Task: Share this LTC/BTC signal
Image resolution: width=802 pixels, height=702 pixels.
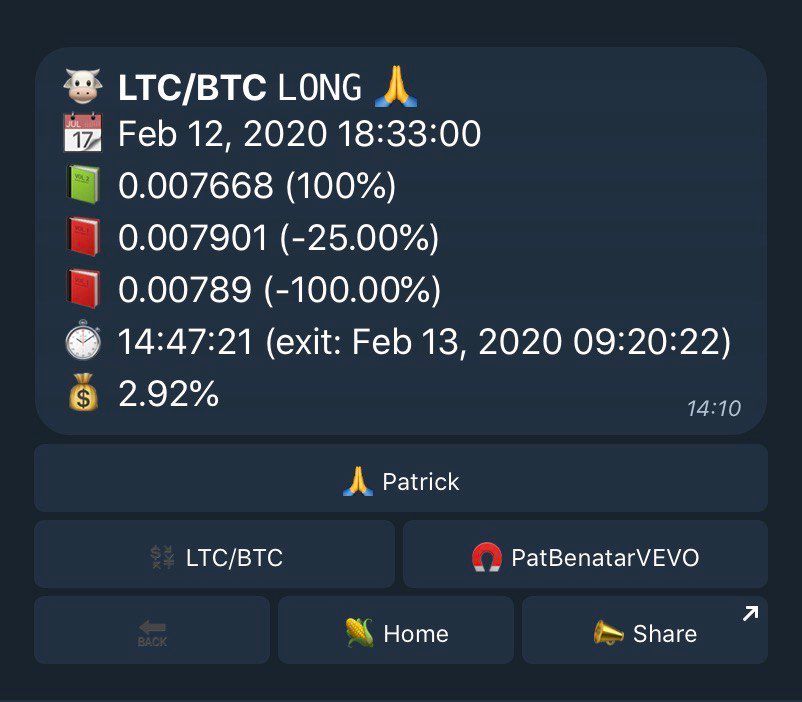Action: [x=644, y=631]
